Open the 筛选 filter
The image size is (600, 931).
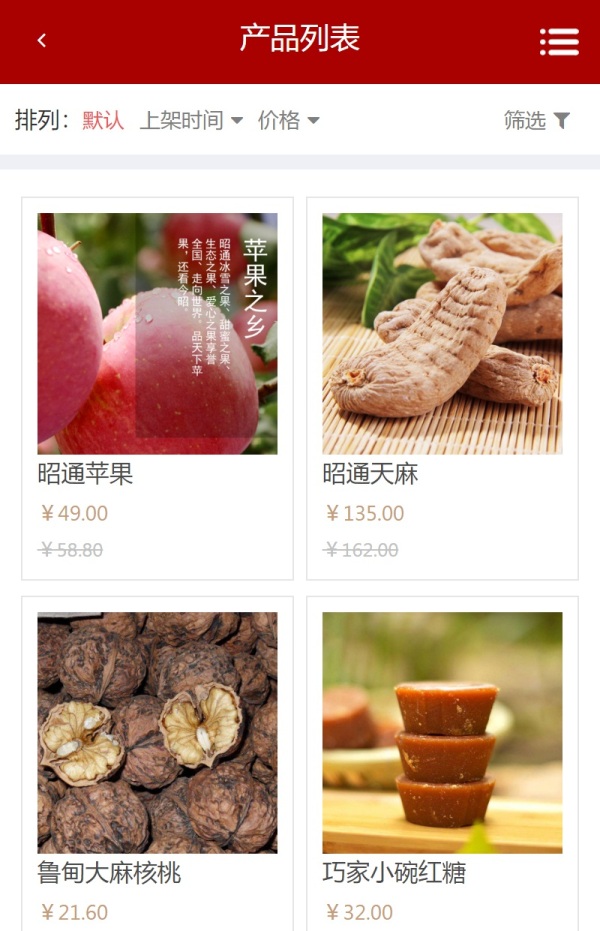[536, 121]
